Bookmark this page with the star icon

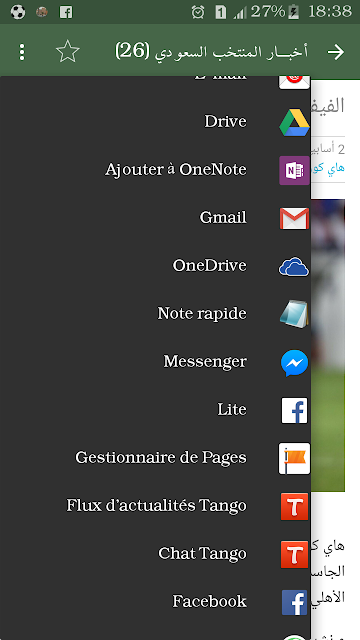coord(67,52)
